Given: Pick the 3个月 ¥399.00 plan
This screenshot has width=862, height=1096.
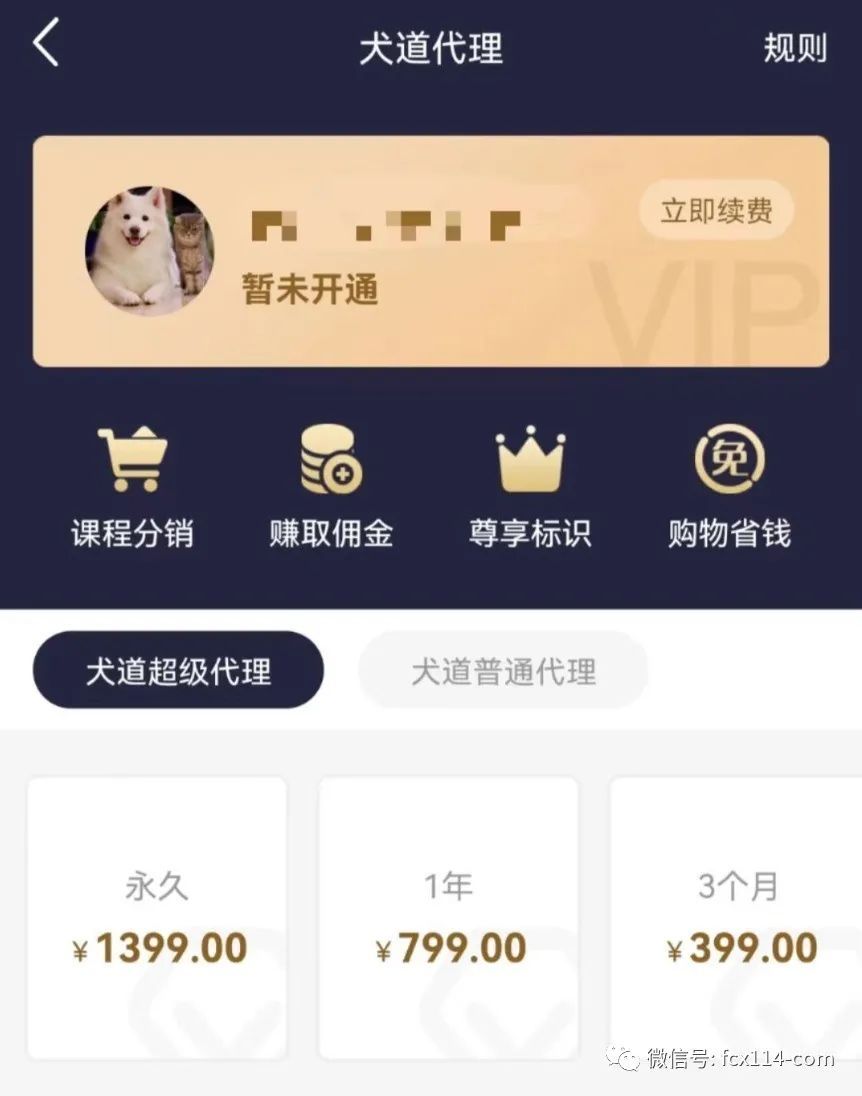Looking at the screenshot, I should [x=737, y=918].
